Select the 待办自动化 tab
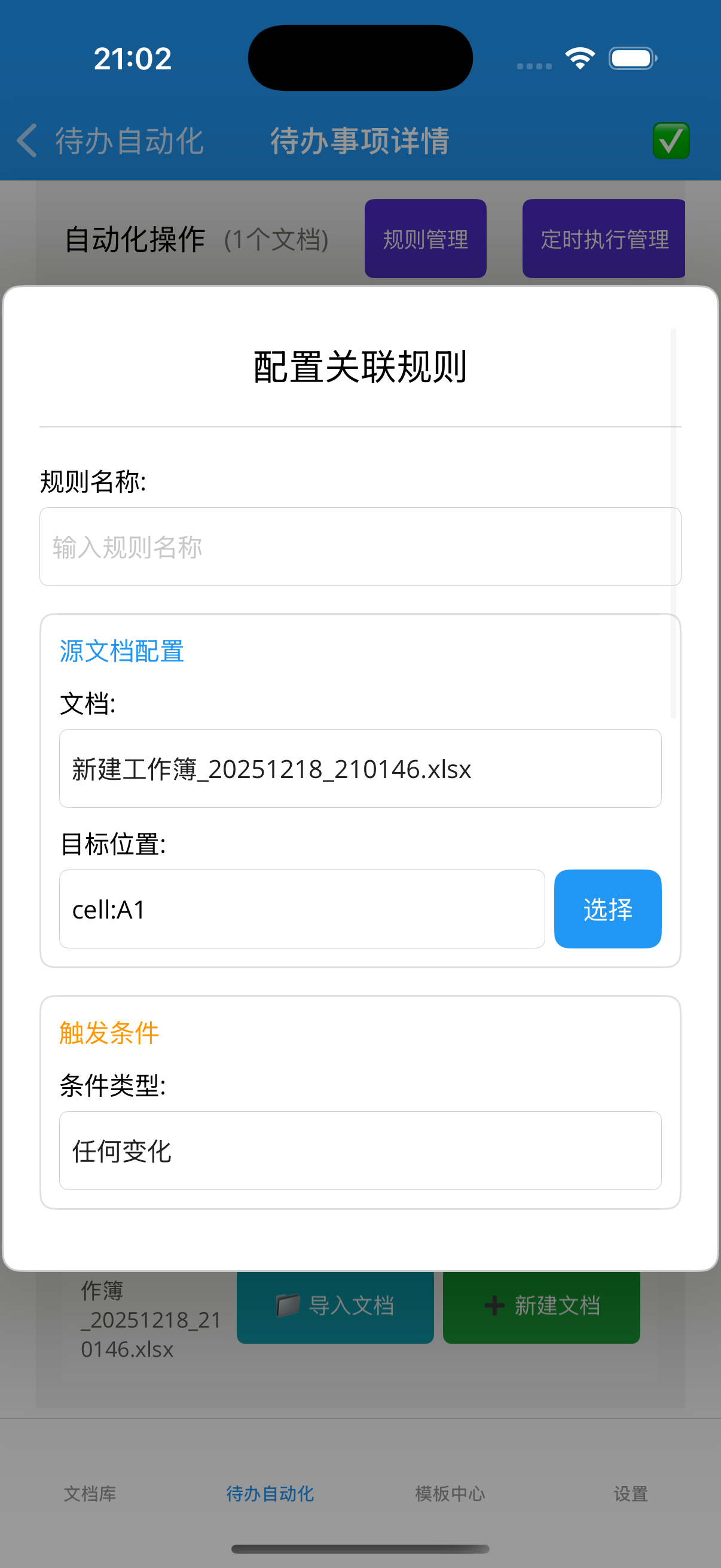This screenshot has width=721, height=1568. [270, 1494]
